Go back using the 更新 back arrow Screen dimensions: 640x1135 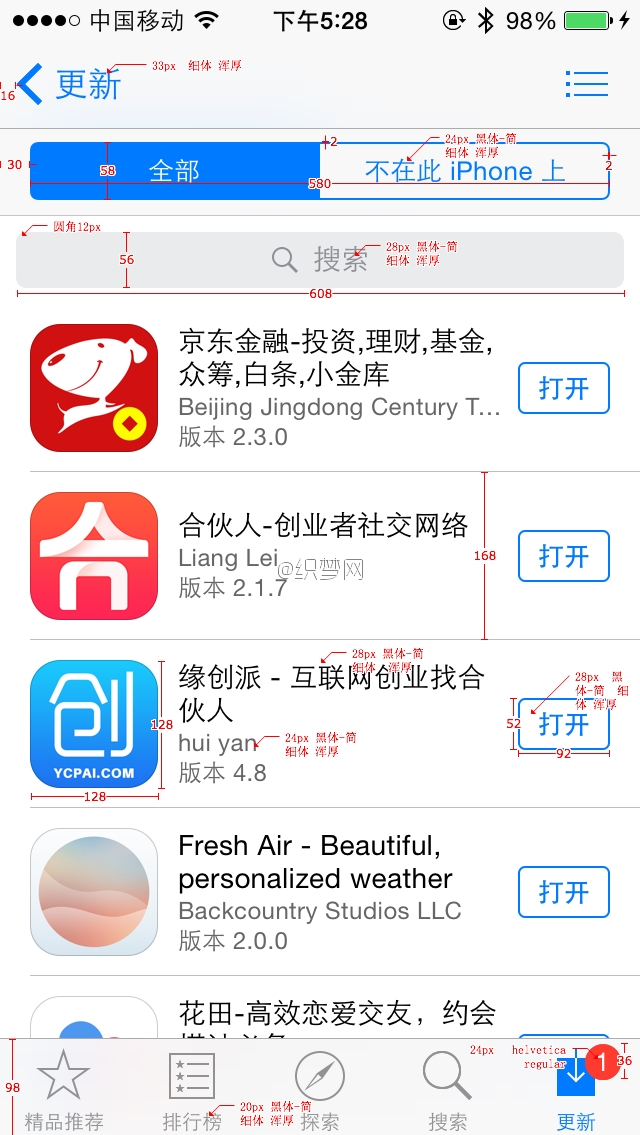tap(68, 84)
